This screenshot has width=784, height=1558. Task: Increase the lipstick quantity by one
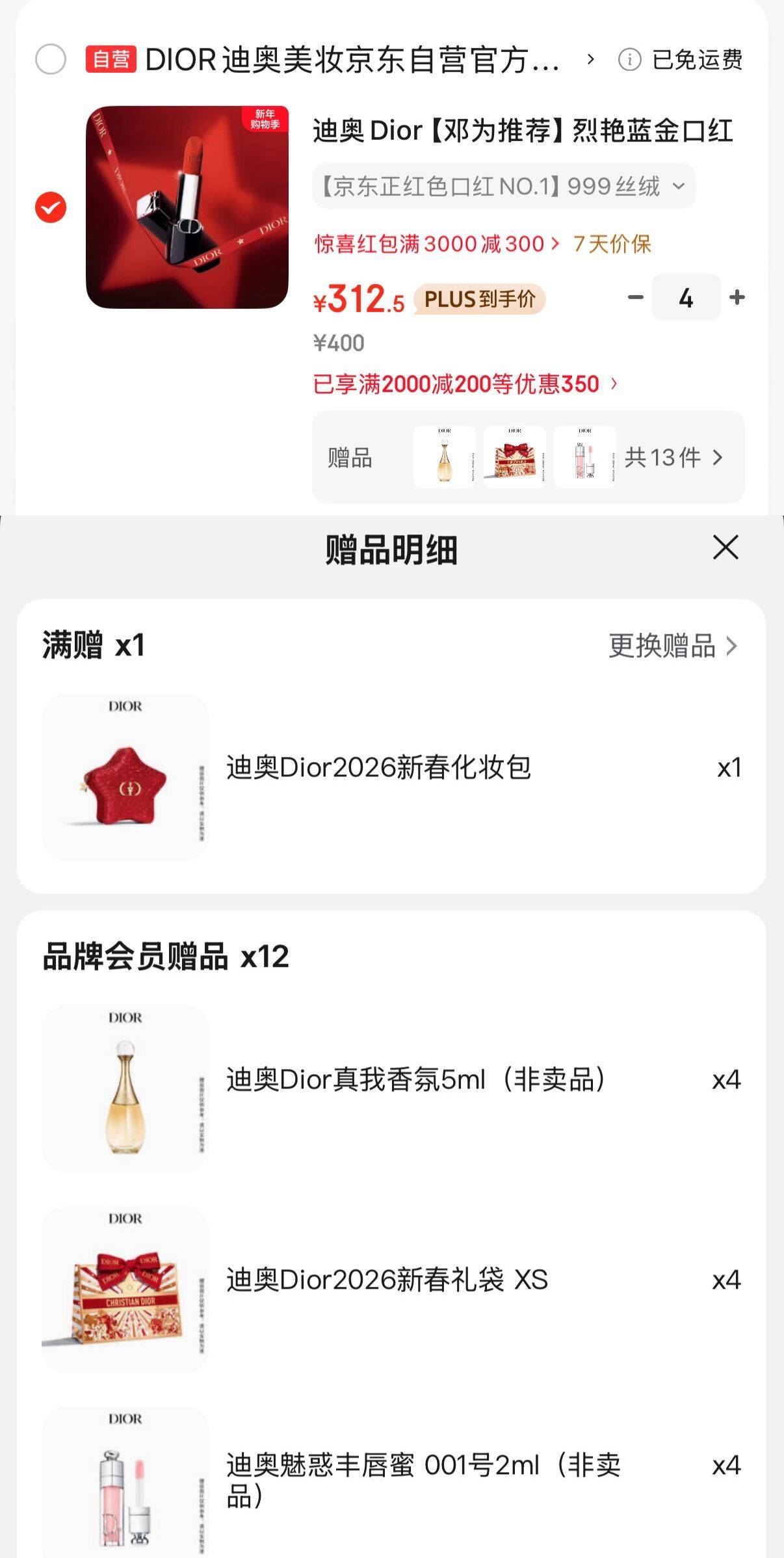(737, 298)
